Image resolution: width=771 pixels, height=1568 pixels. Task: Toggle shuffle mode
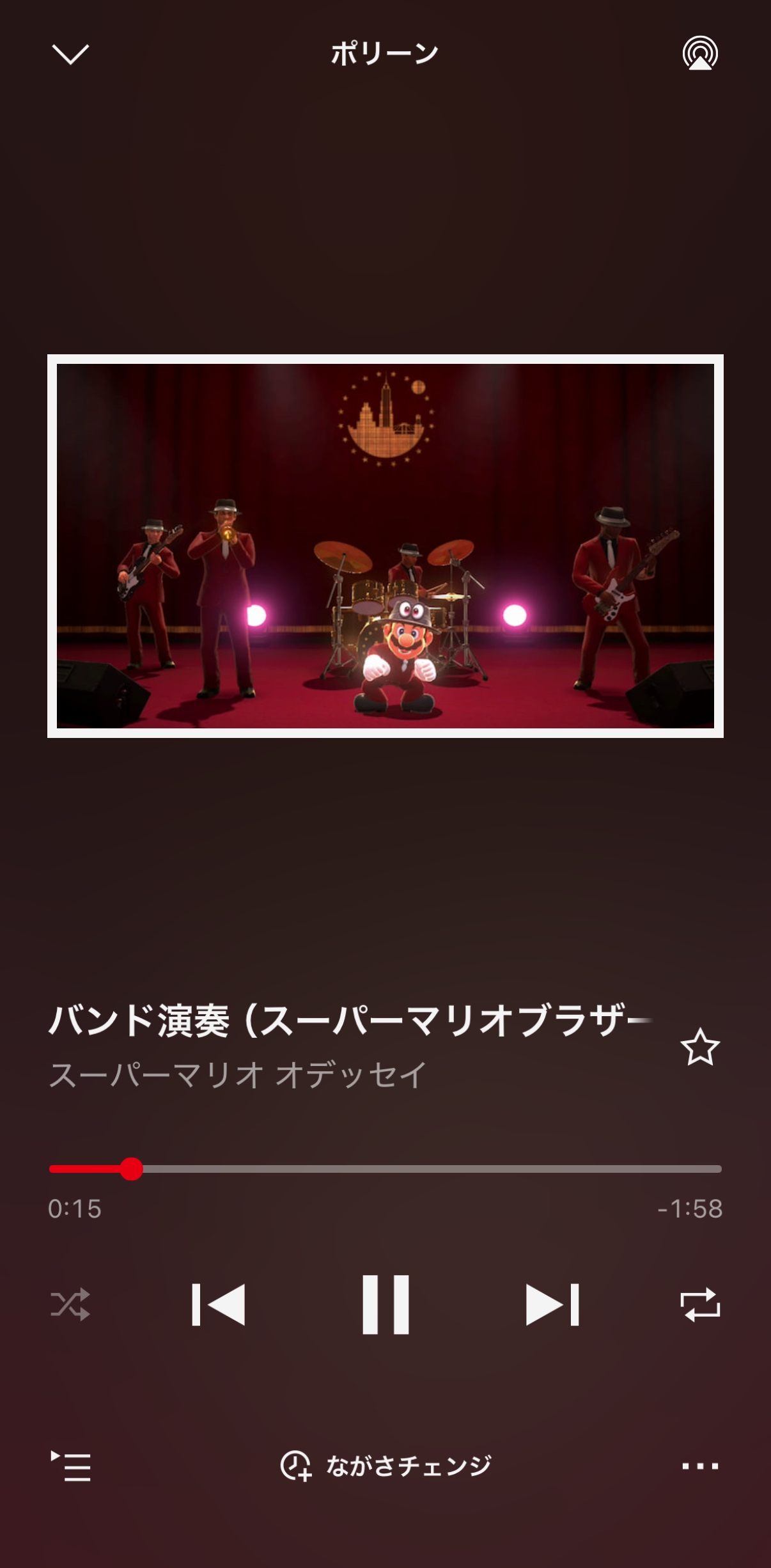tap(70, 1305)
